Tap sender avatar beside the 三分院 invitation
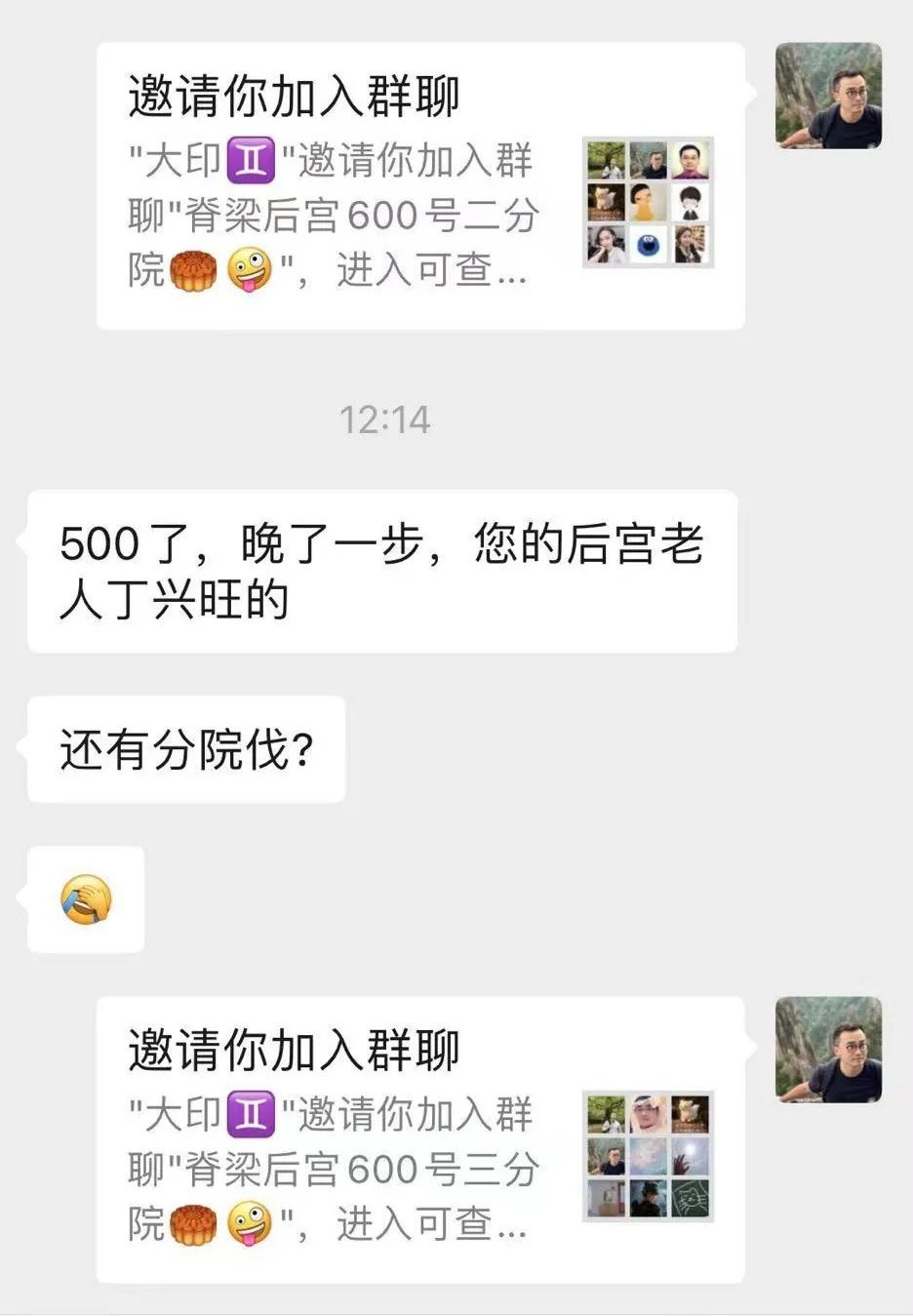This screenshot has width=913, height=1316. click(x=828, y=1051)
